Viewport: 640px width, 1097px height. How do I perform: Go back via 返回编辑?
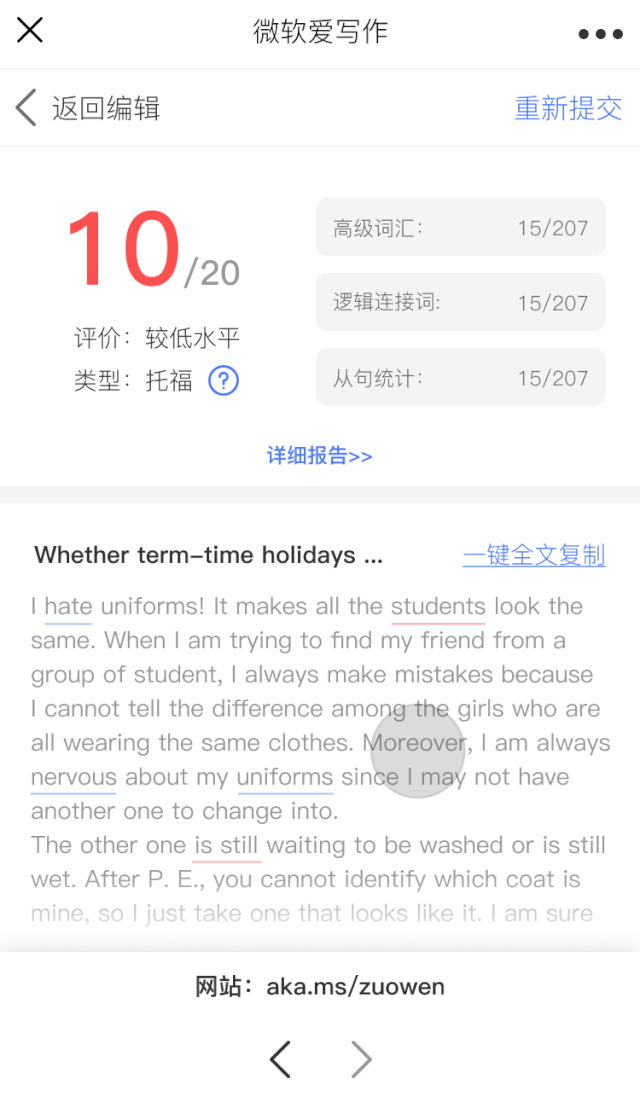[x=88, y=108]
